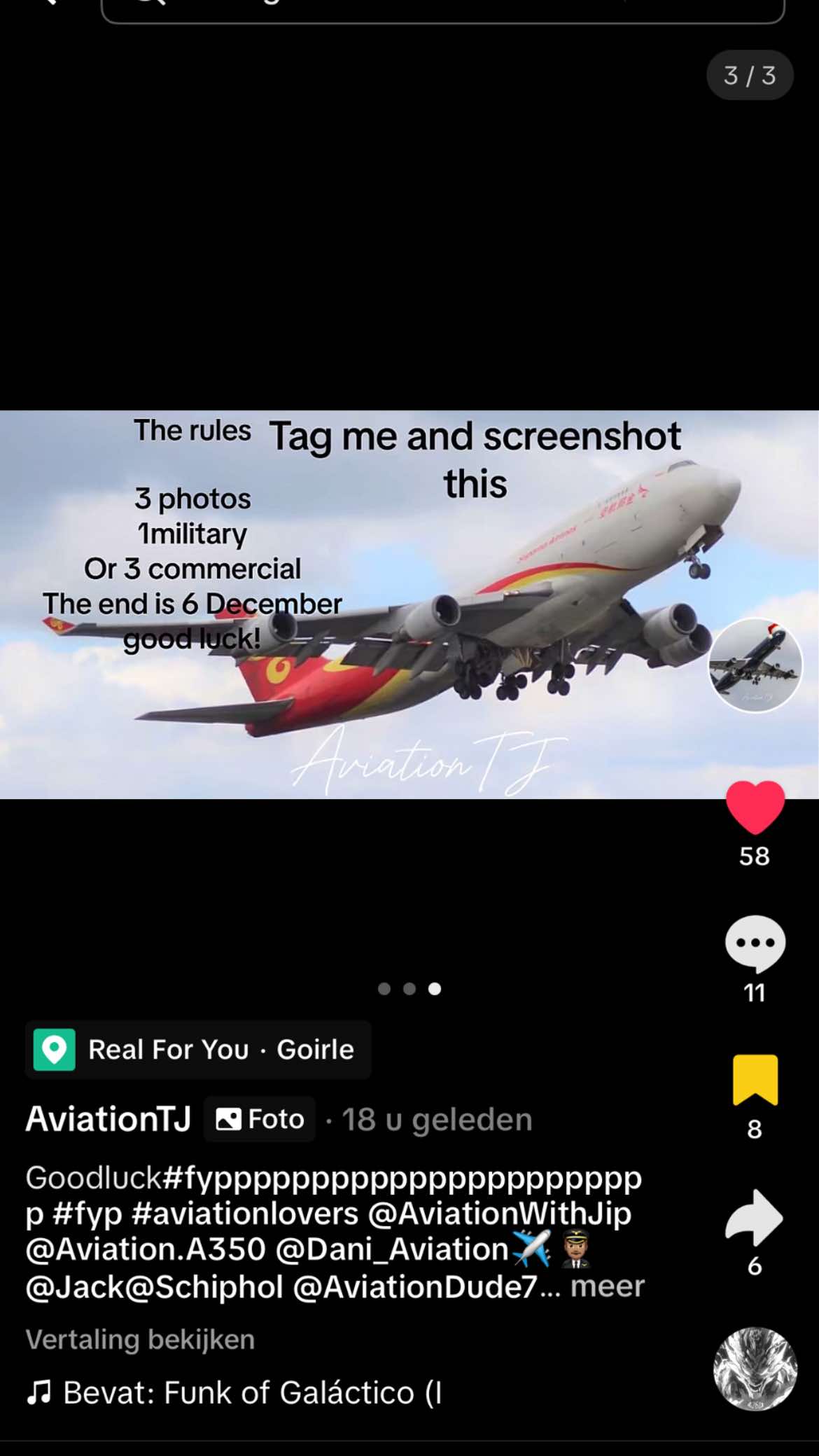
Task: Open the @AviationWithJip mention
Action: pos(499,1214)
